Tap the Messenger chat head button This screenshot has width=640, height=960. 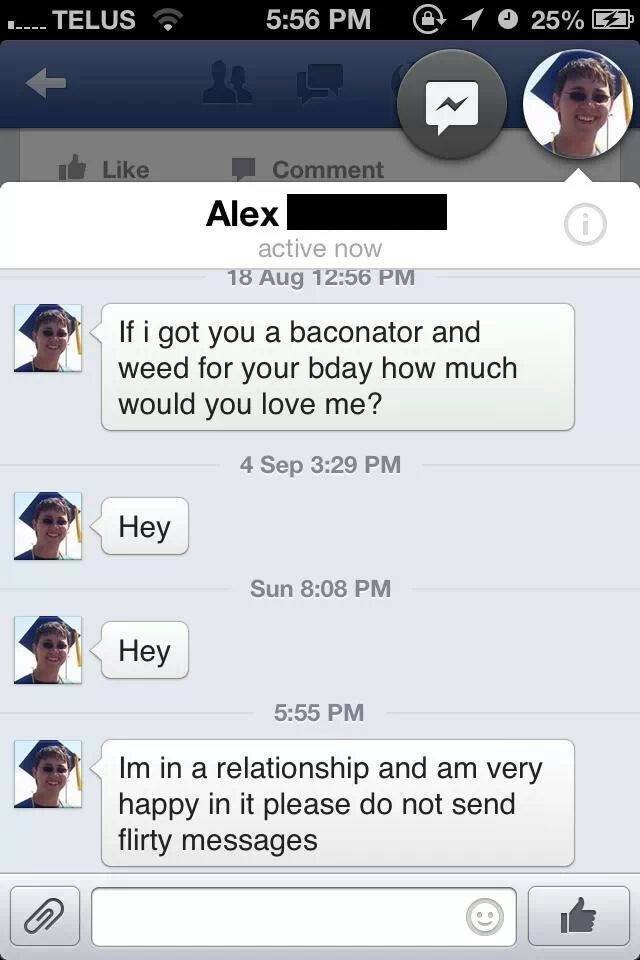coord(452,104)
